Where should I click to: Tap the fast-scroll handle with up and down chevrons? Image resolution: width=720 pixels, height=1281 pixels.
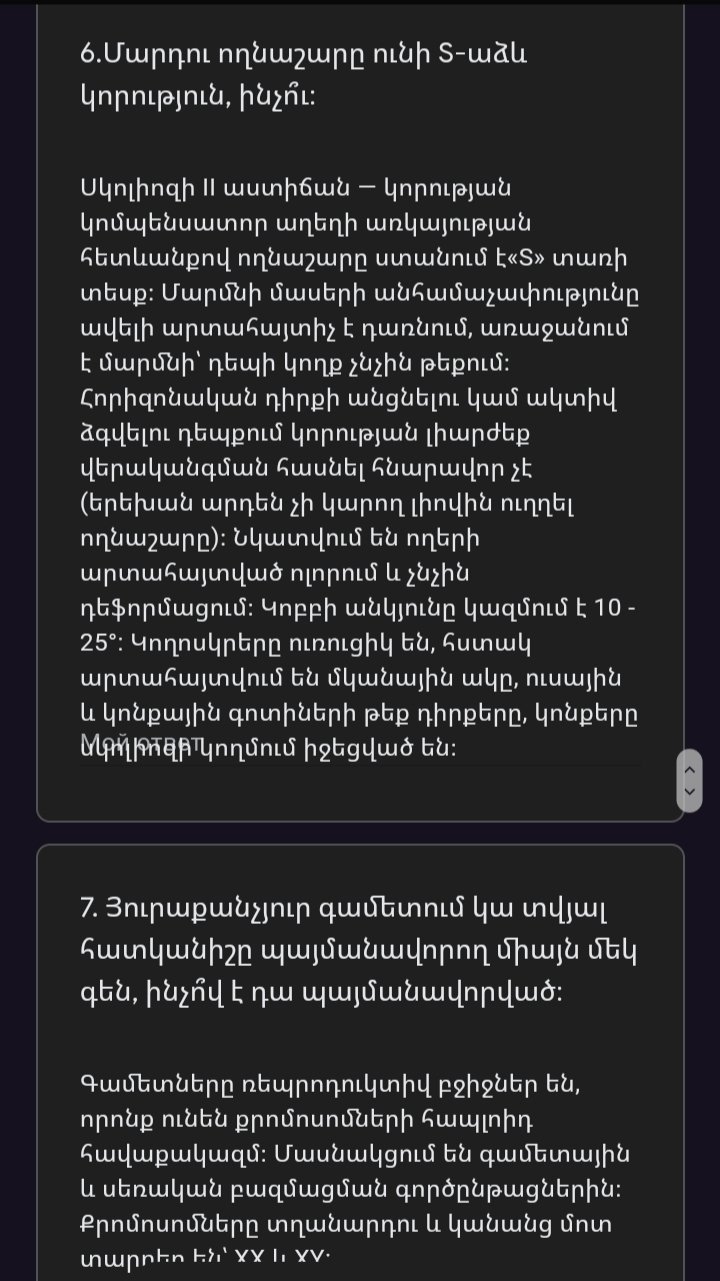[689, 780]
